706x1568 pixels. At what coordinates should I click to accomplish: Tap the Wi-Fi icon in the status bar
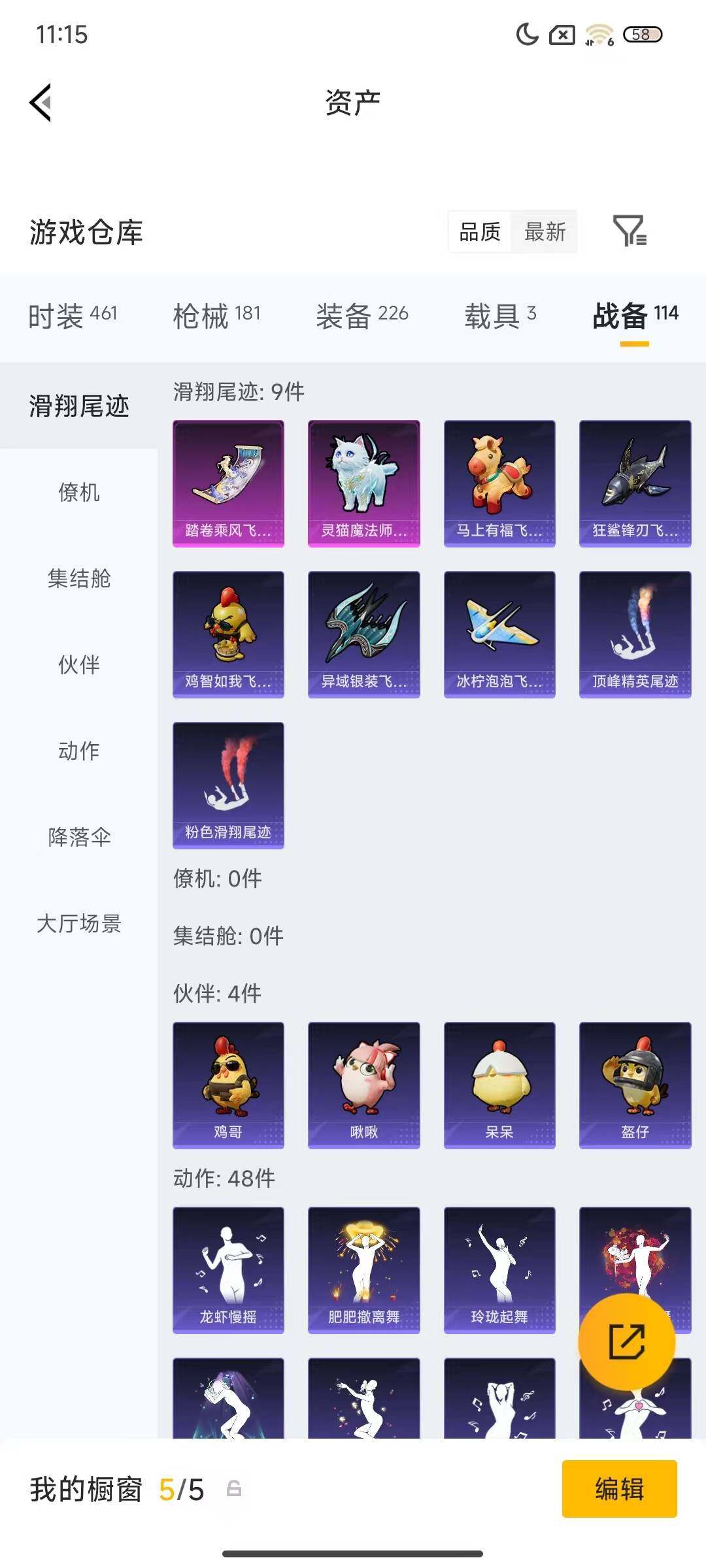598,33
